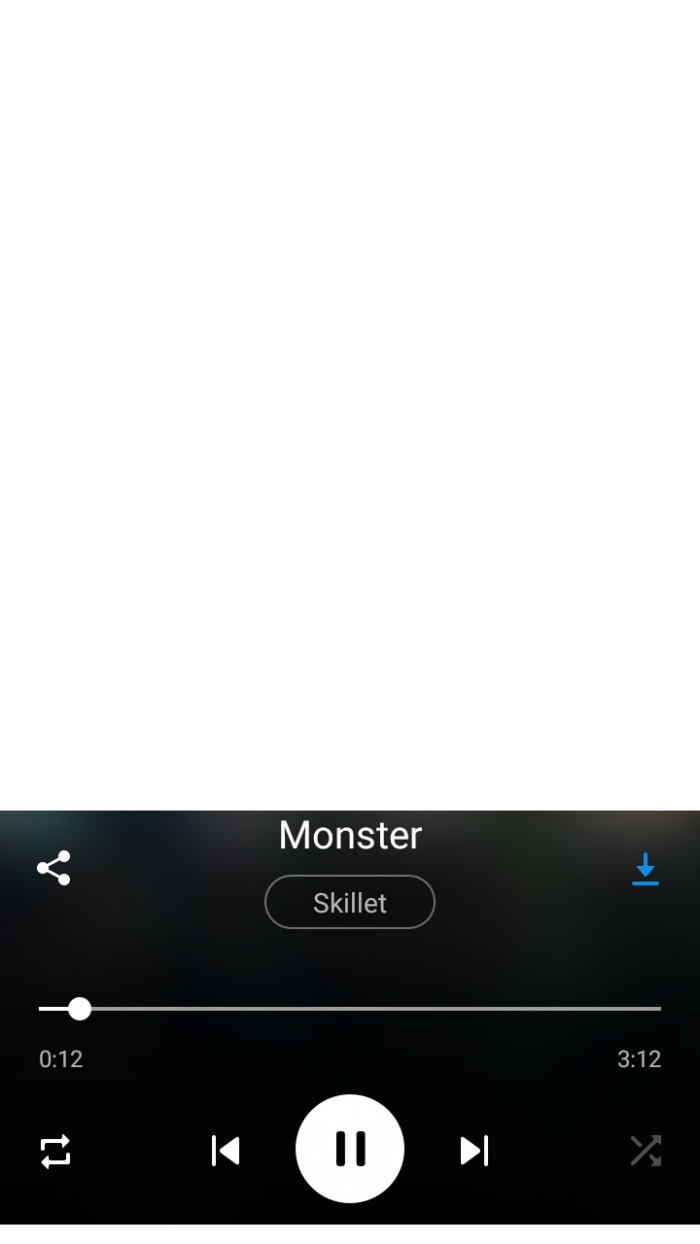Pause the playing song

pos(350,1149)
